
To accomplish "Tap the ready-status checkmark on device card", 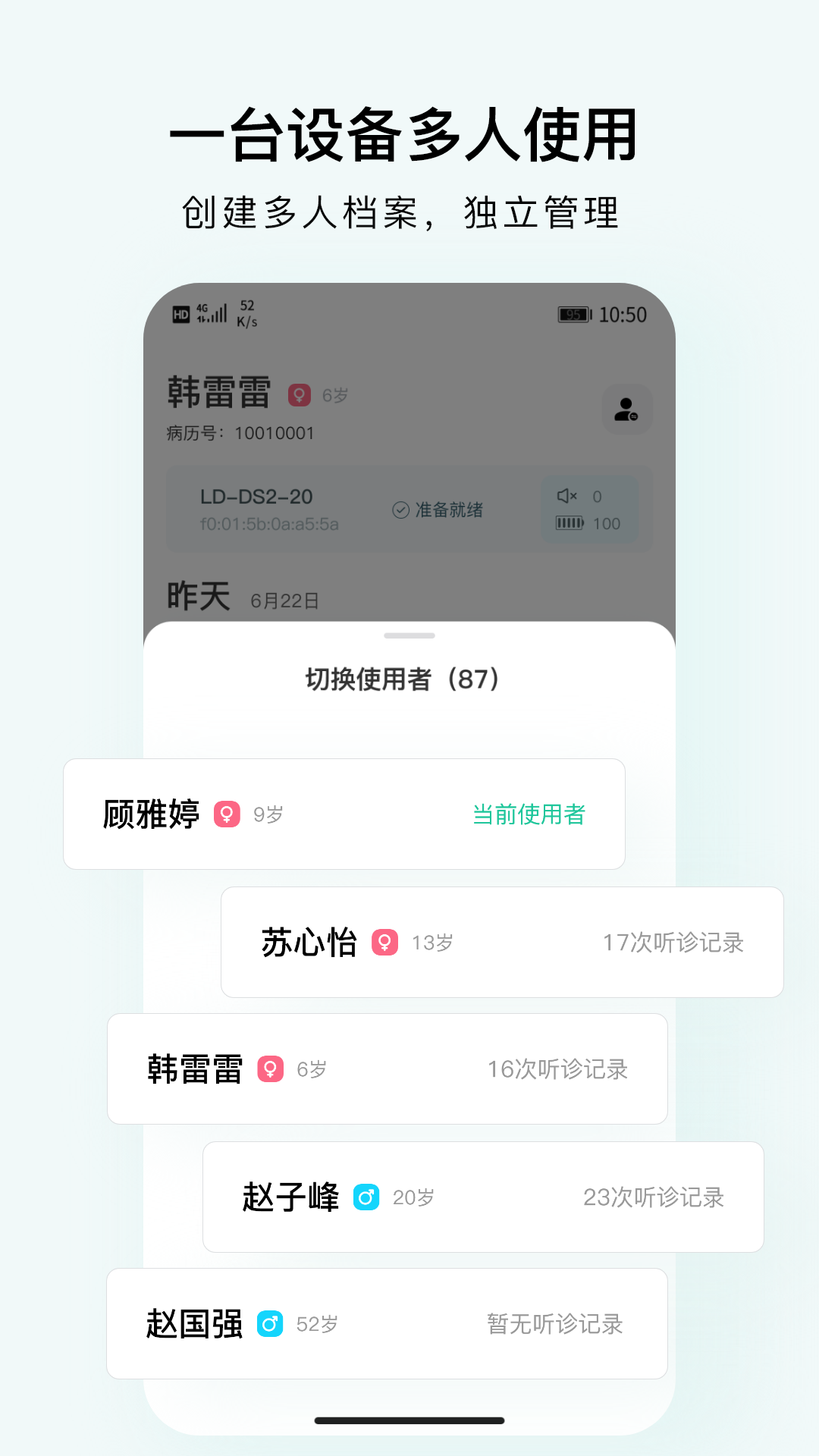I will coord(400,510).
